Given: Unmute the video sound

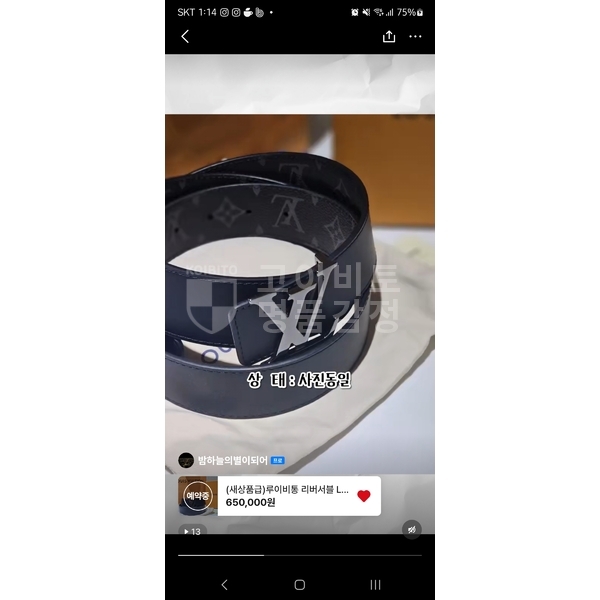Looking at the screenshot, I should point(411,529).
